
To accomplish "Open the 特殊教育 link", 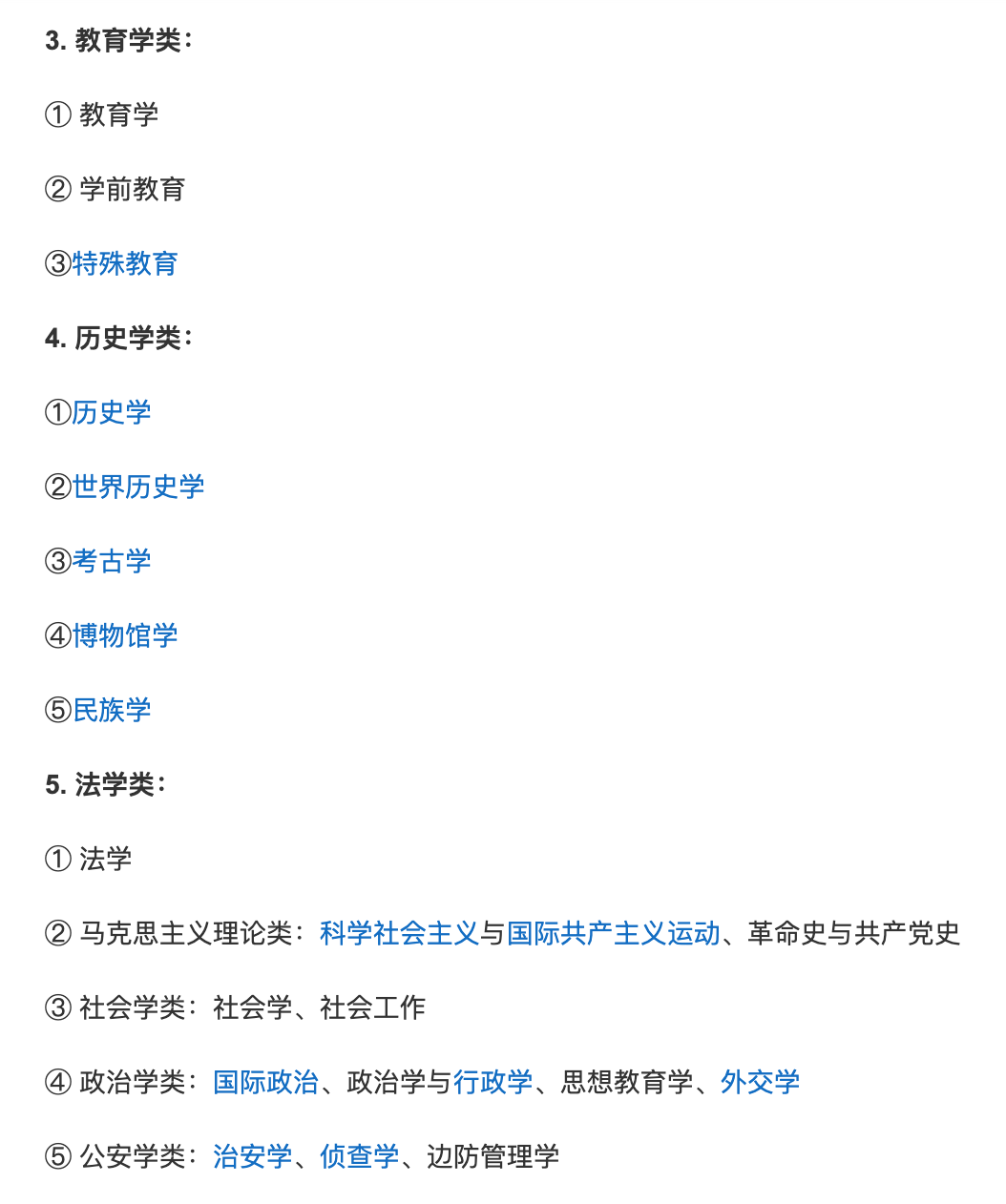I will (125, 263).
